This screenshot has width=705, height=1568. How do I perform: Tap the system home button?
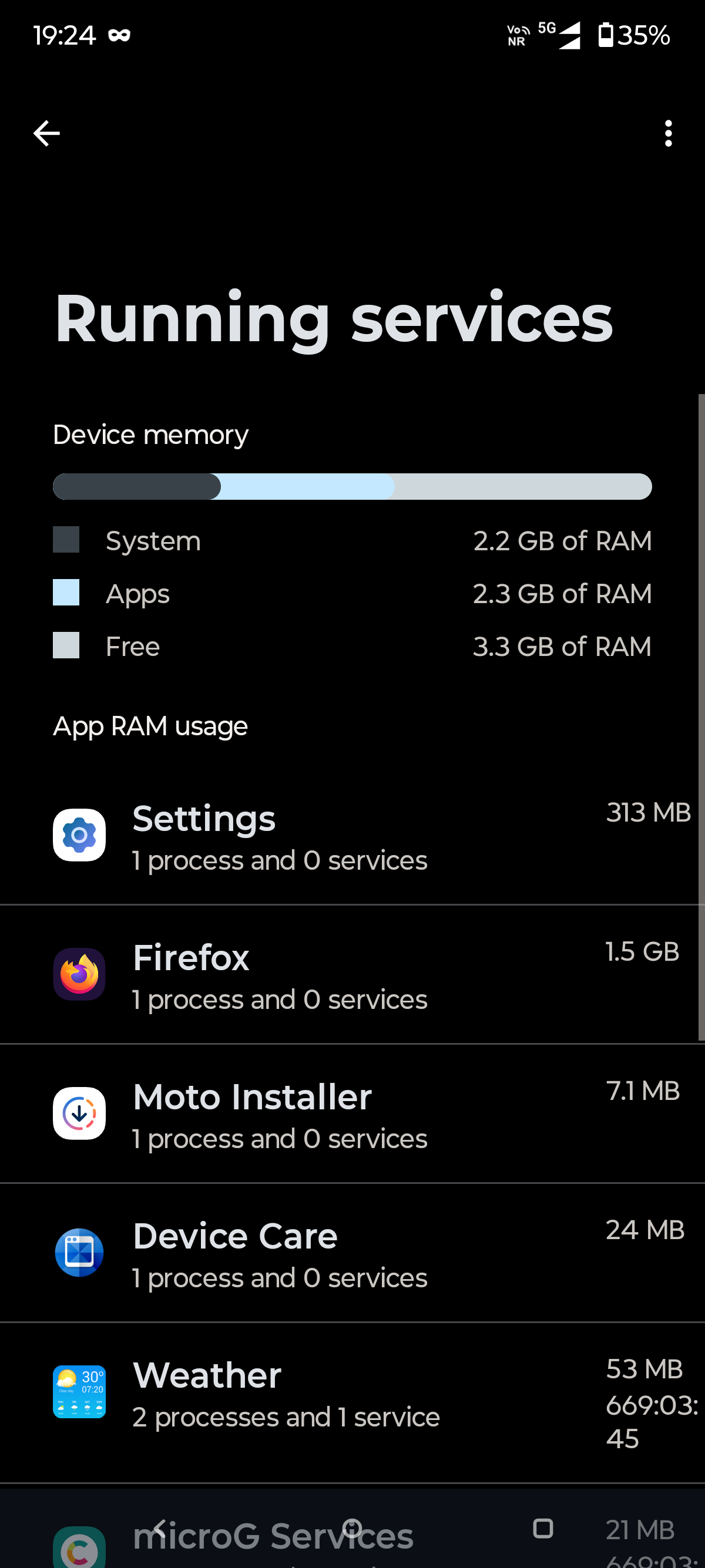click(x=352, y=1527)
